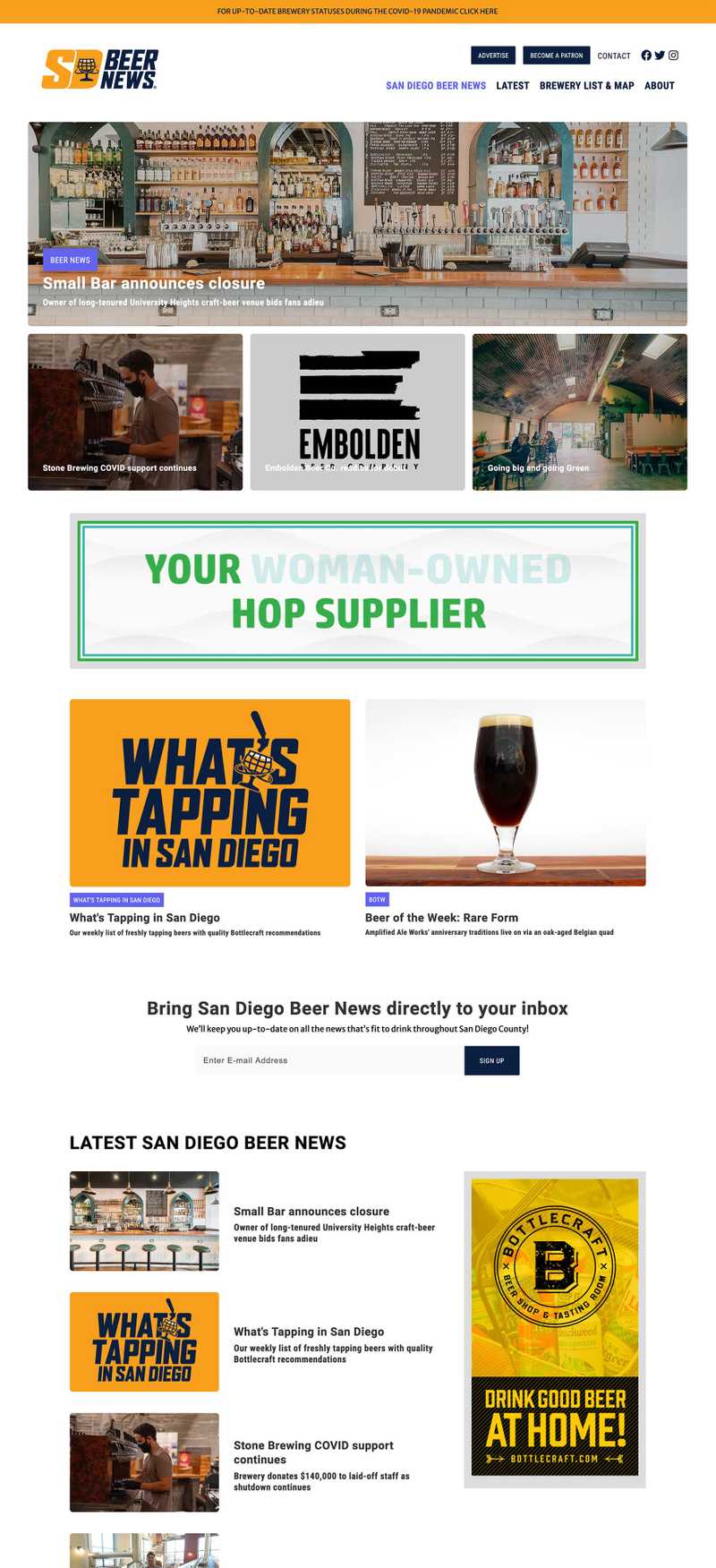Open the COVID-19 brewery status banner

point(357,12)
